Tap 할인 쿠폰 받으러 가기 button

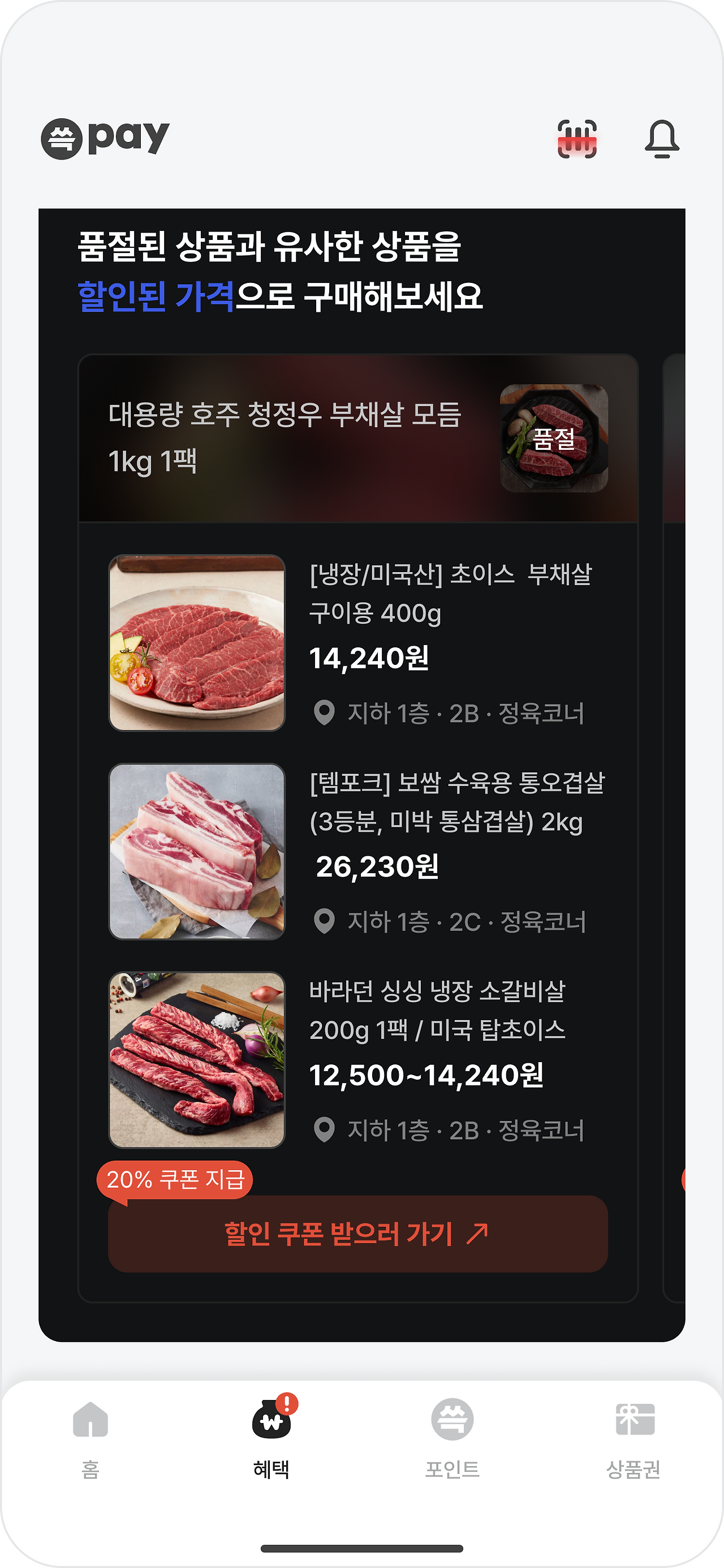click(357, 1235)
